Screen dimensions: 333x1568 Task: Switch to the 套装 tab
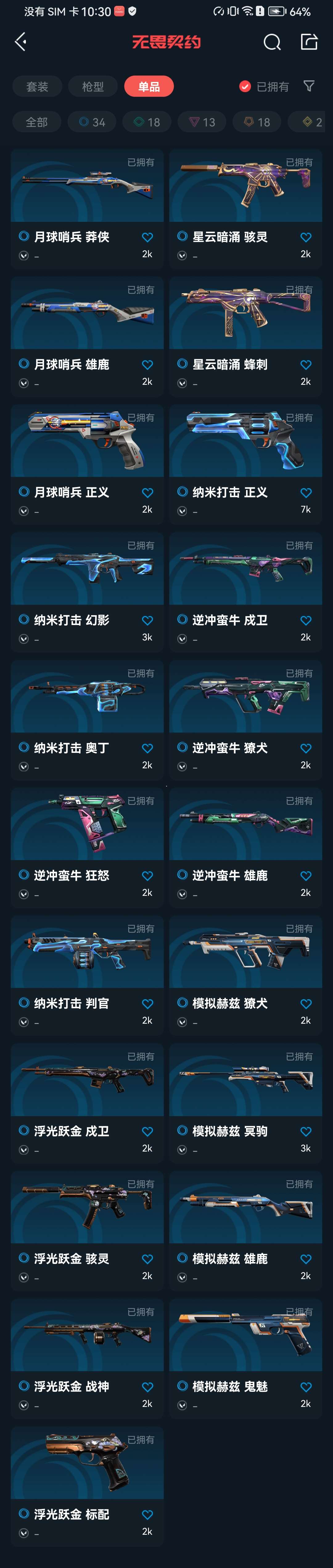coord(37,87)
